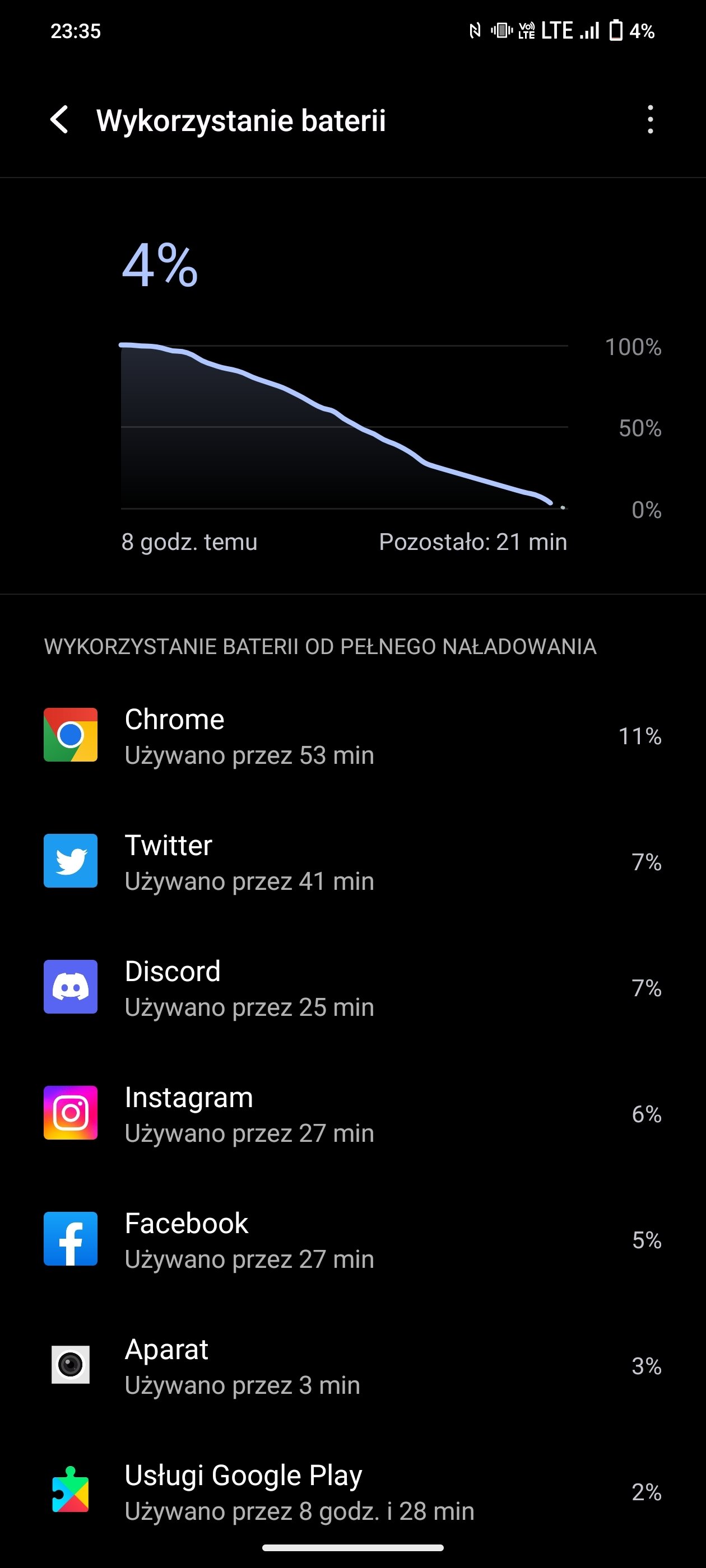This screenshot has width=706, height=1568.
Task: Open Usługi Google Play battery details
Action: point(352,1492)
